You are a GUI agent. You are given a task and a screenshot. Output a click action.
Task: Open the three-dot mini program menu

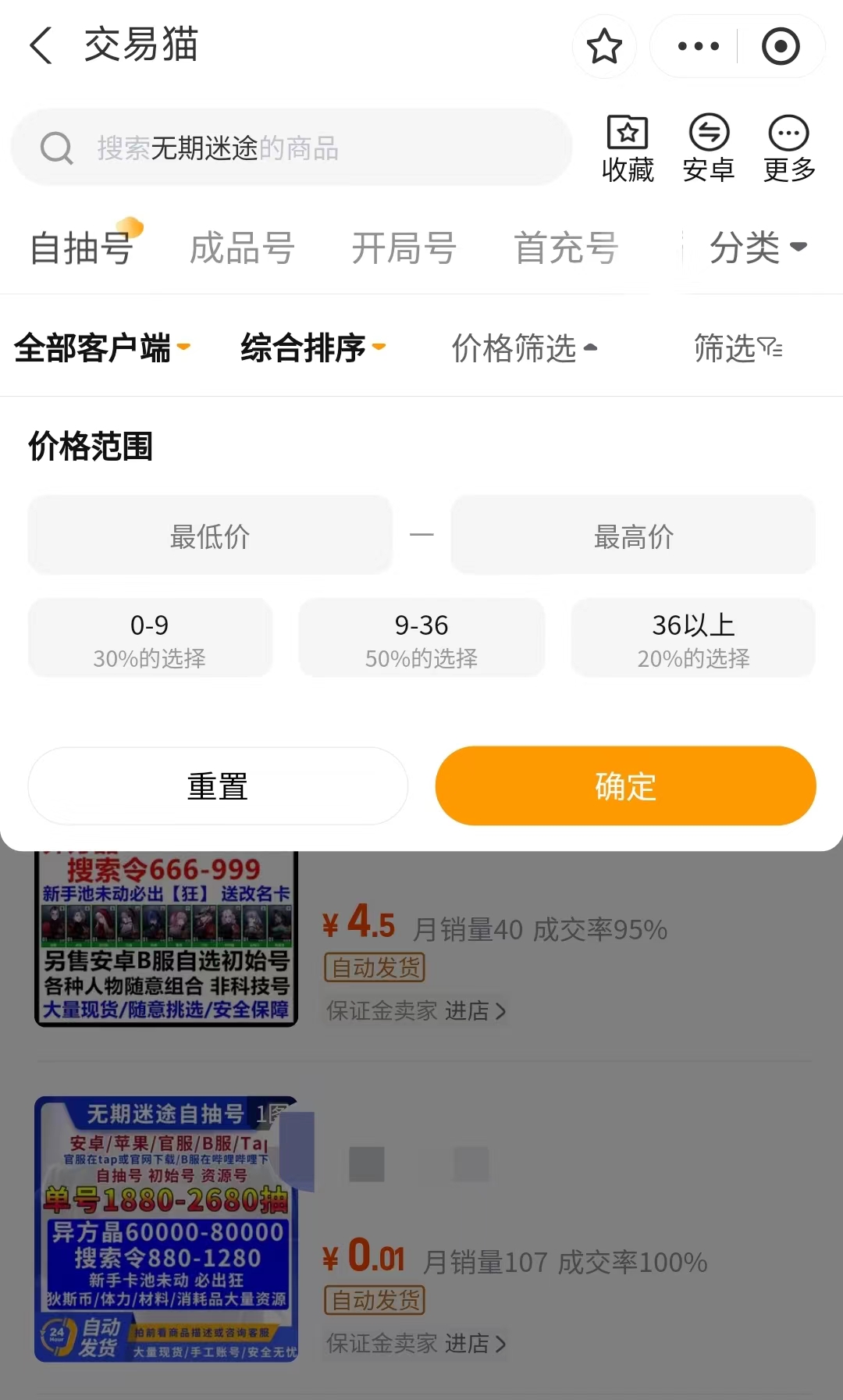[x=698, y=46]
